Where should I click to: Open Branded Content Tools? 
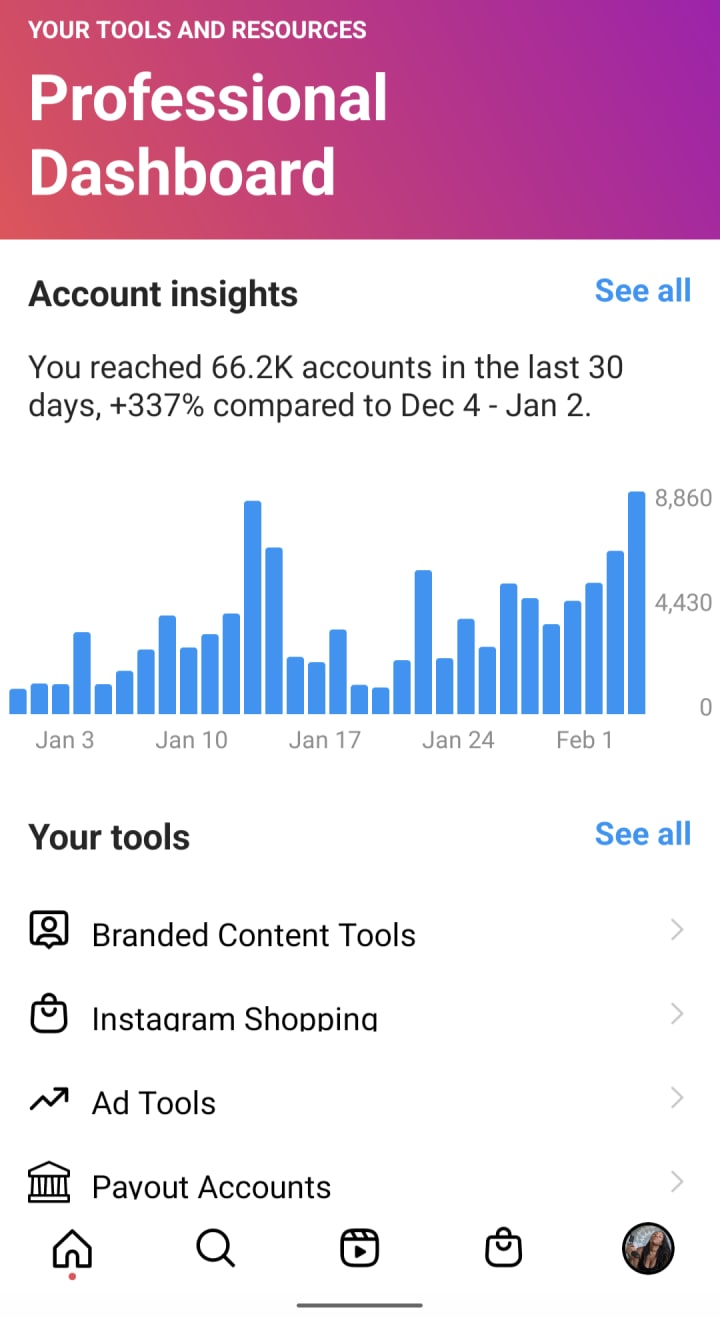coord(360,934)
